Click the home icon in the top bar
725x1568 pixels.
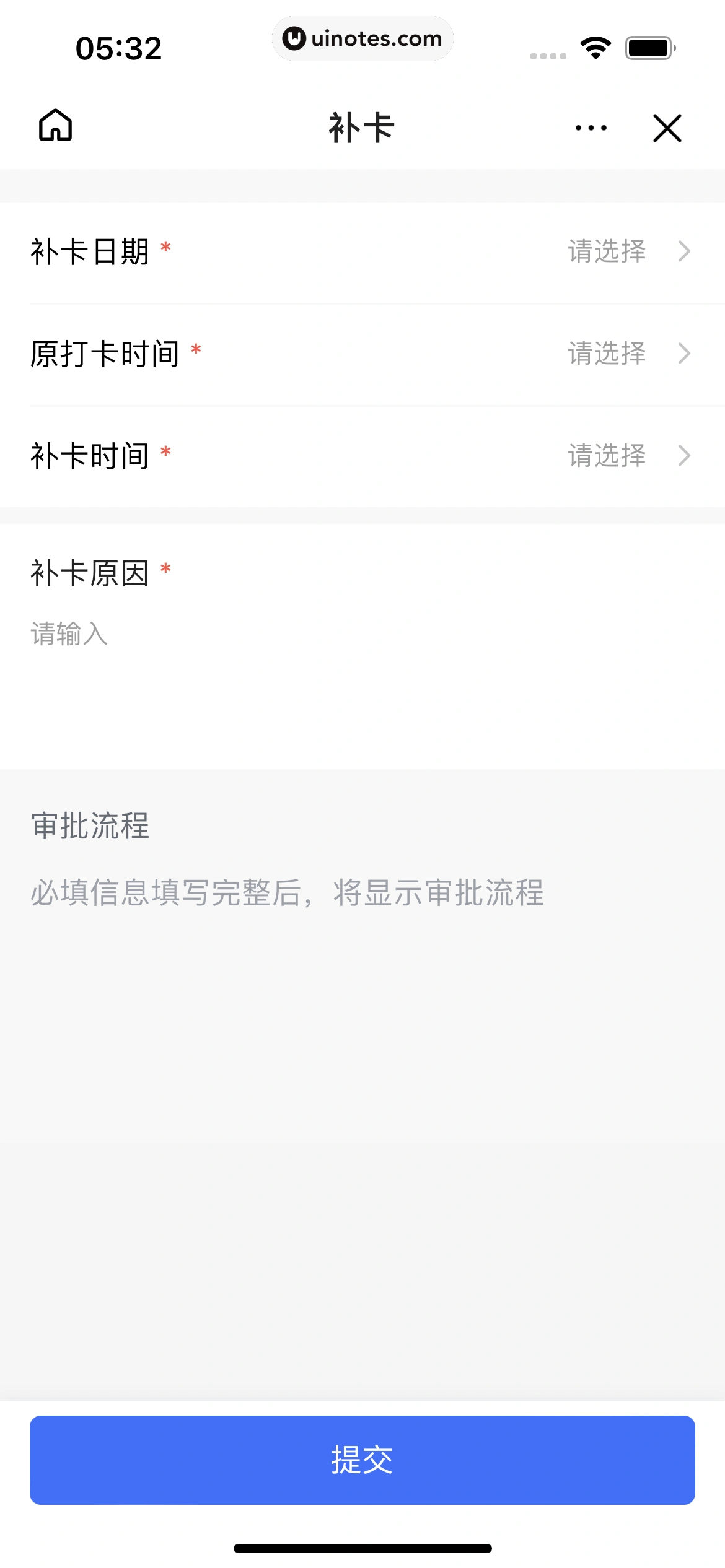pyautogui.click(x=55, y=127)
